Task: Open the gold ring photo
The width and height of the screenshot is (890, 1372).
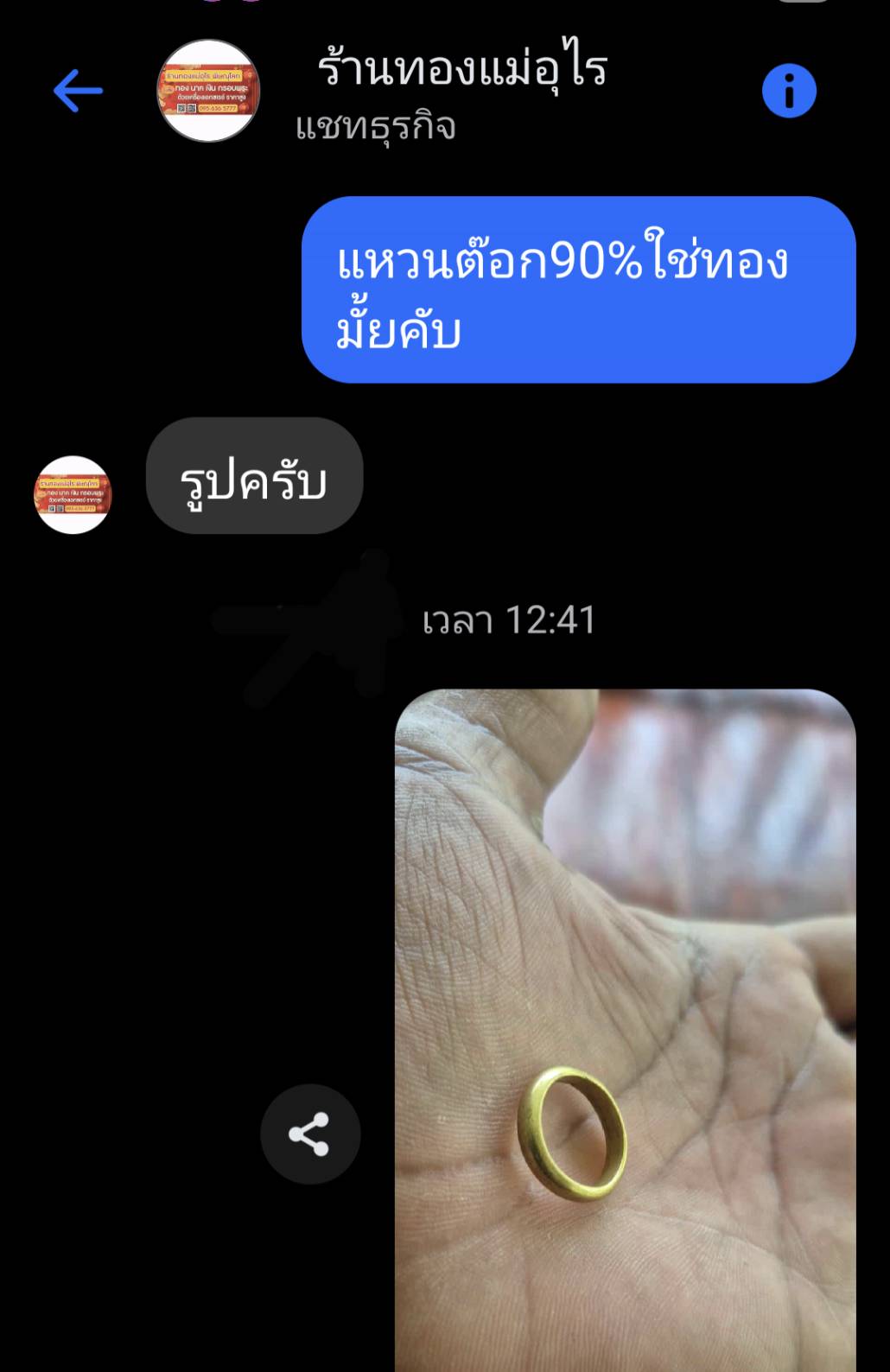Action: (x=625, y=1028)
